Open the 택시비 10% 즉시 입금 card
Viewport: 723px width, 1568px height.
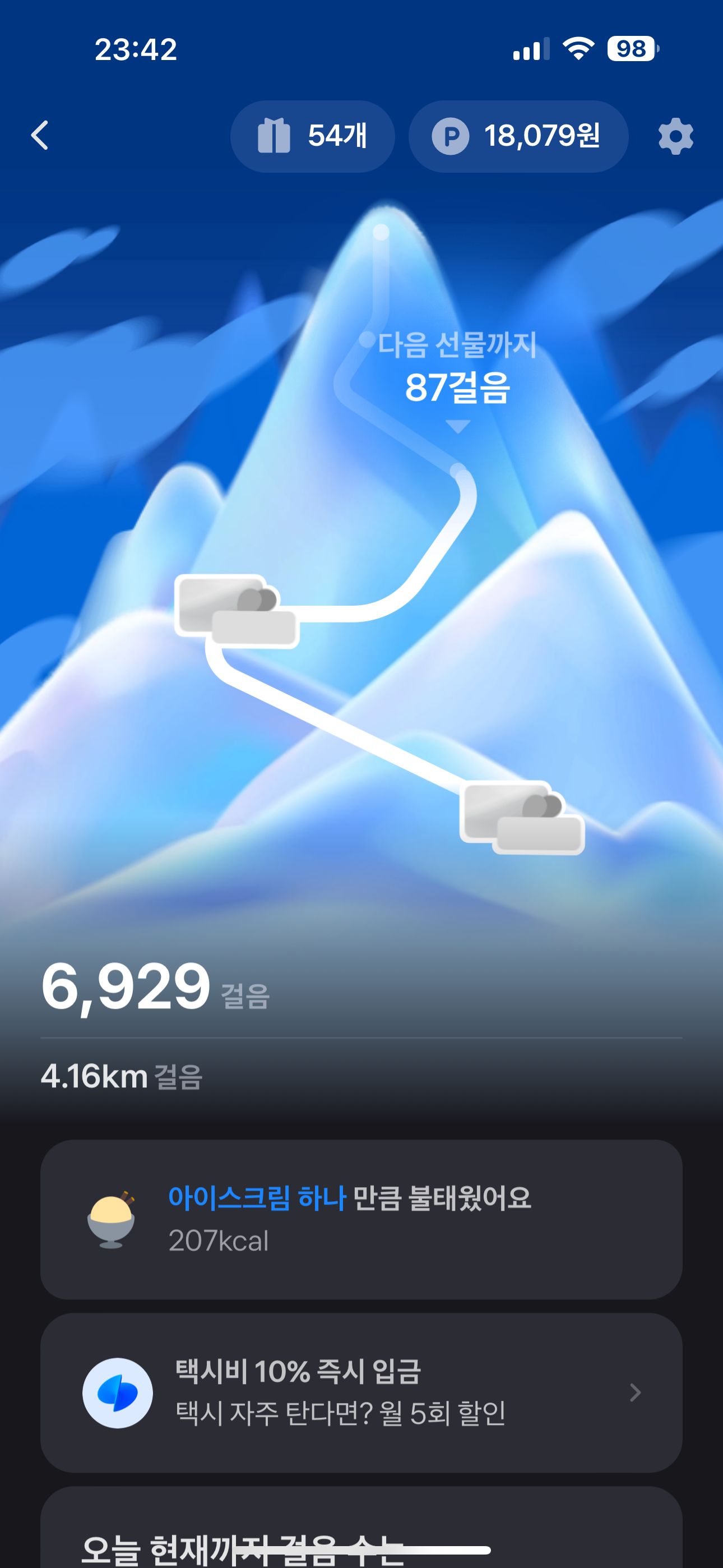(x=361, y=1392)
